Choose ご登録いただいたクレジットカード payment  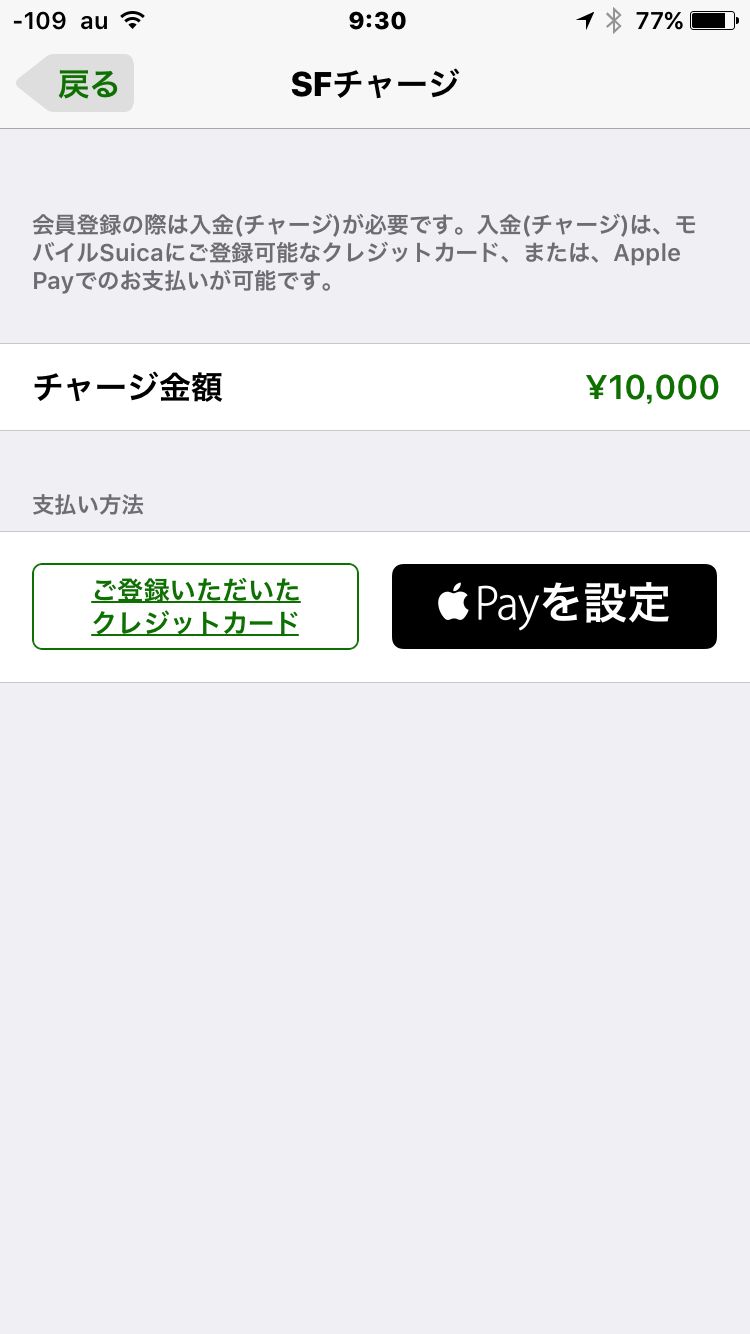(195, 607)
